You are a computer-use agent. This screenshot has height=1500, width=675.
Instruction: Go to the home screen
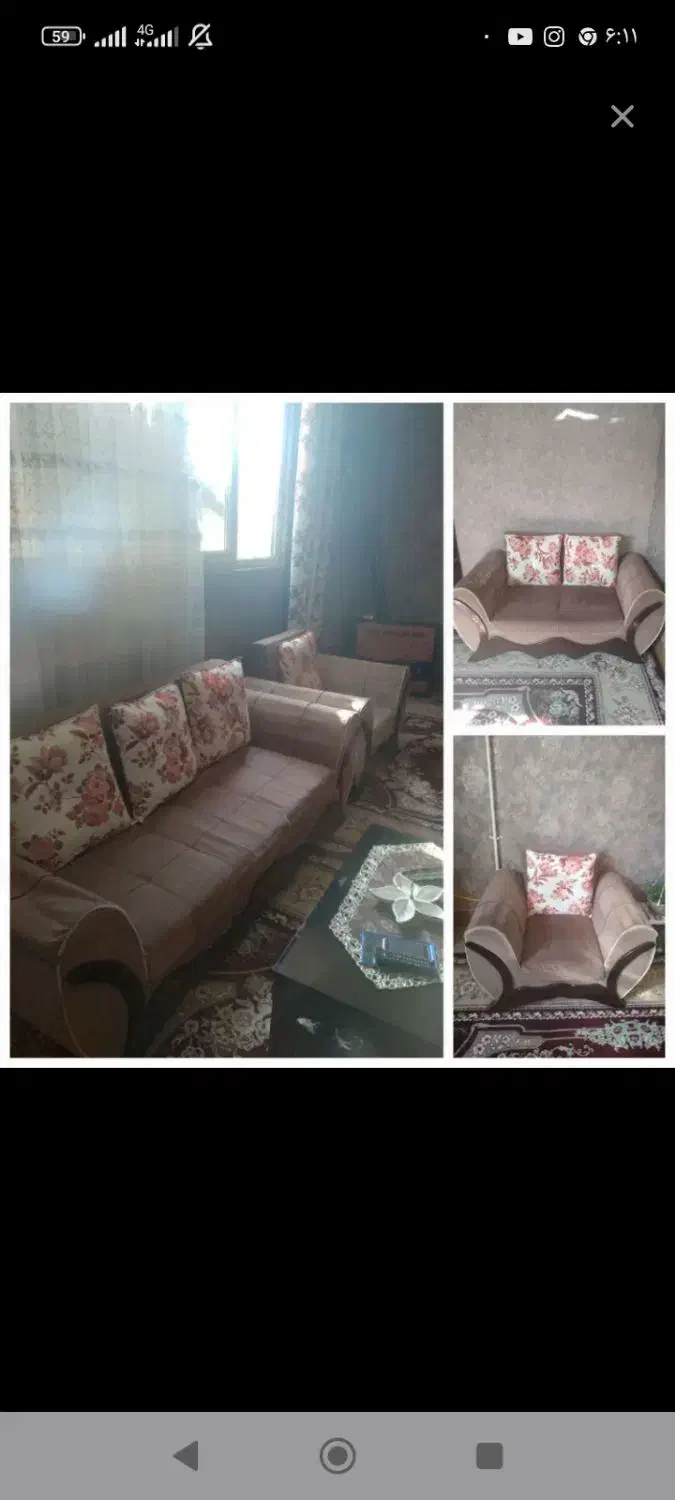(338, 1455)
